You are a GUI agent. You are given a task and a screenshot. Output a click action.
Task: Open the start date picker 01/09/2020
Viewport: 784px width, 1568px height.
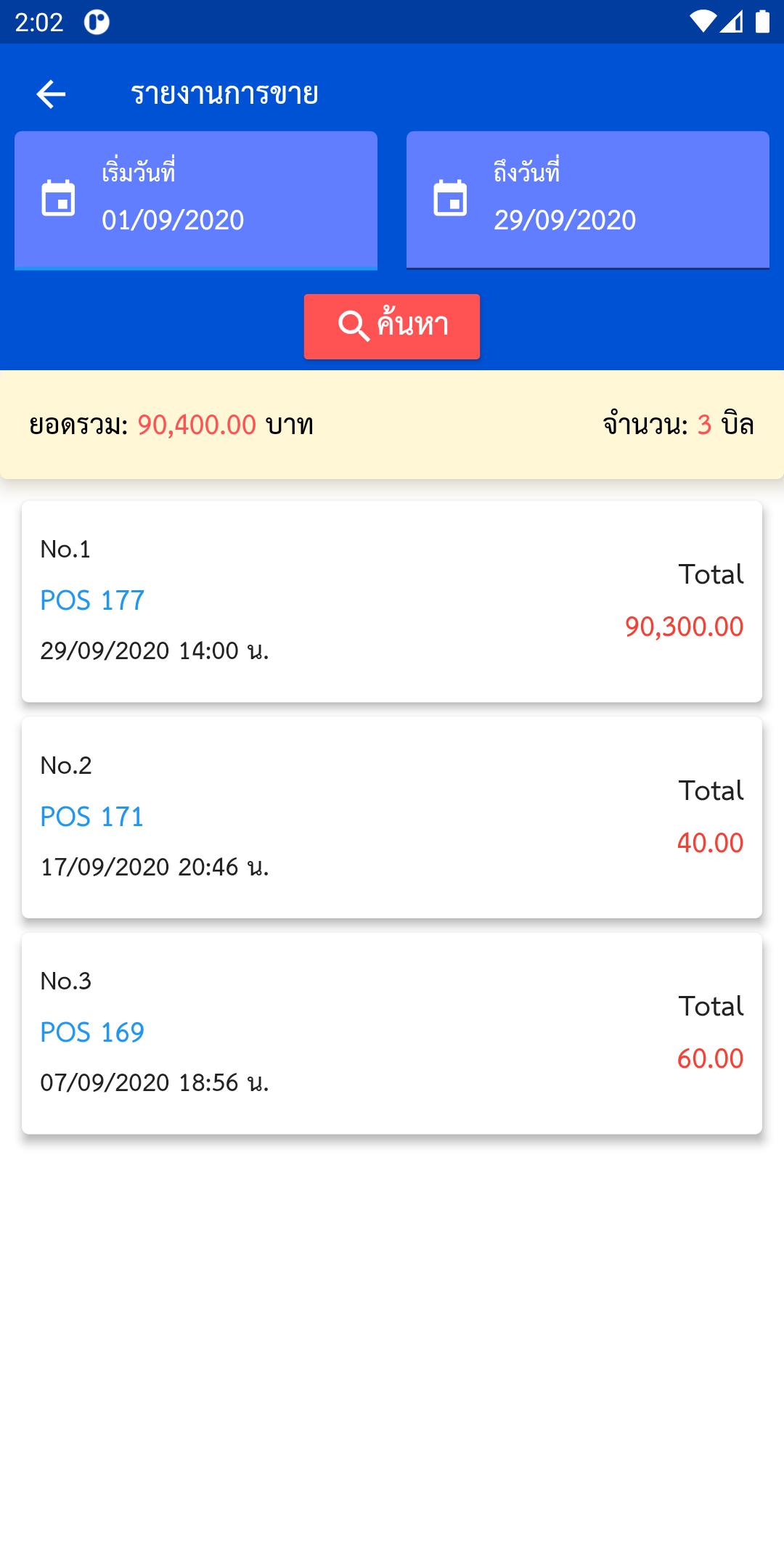(196, 200)
